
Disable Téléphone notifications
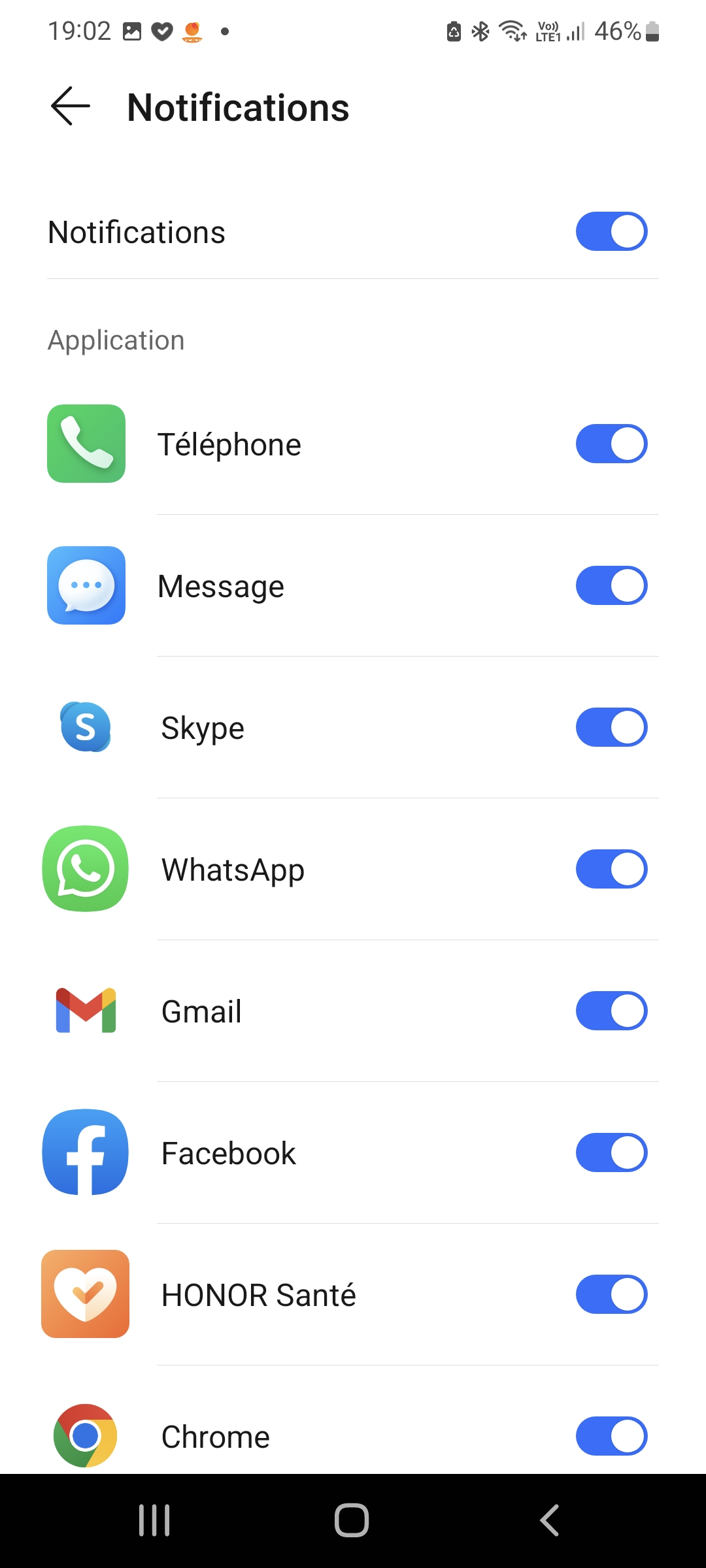(611, 444)
